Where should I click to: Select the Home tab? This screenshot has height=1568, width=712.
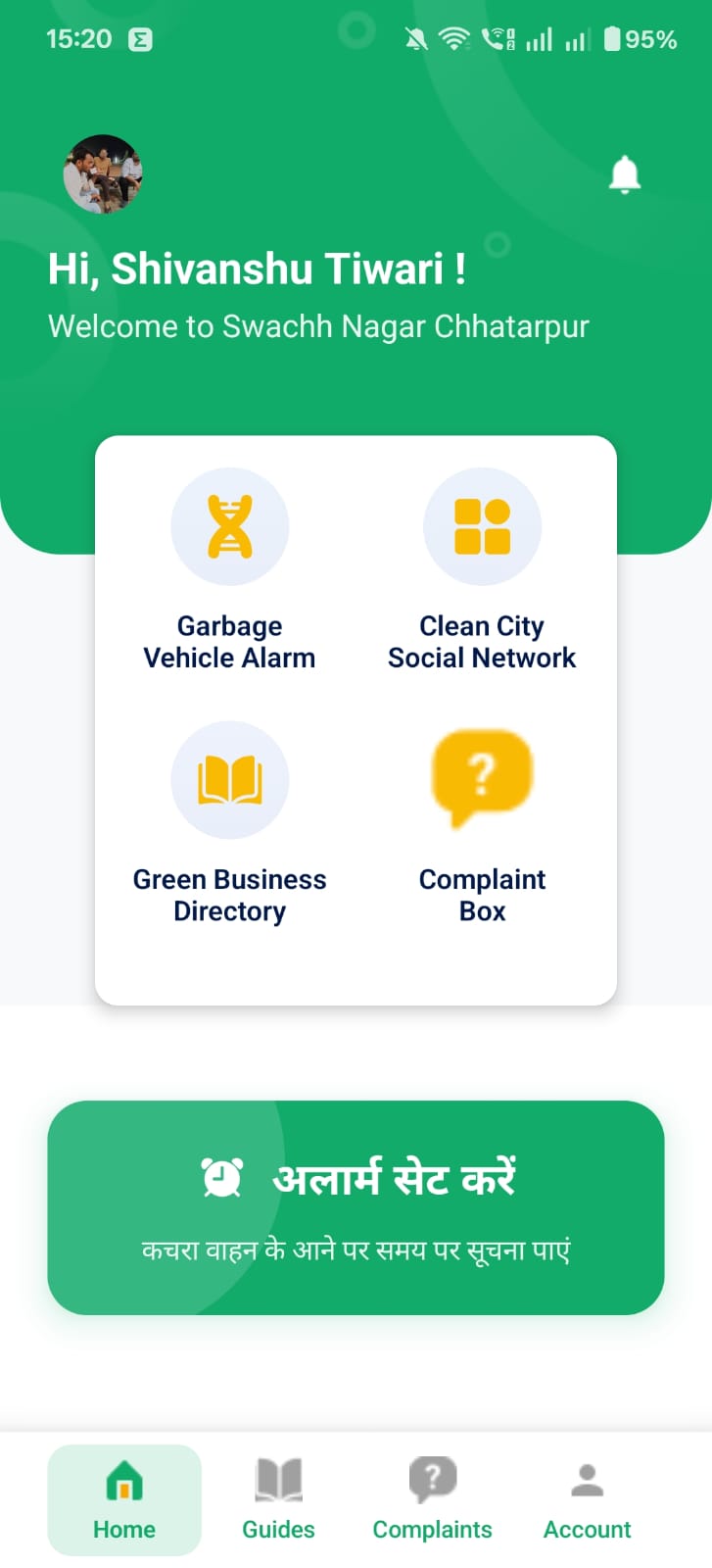123,1499
